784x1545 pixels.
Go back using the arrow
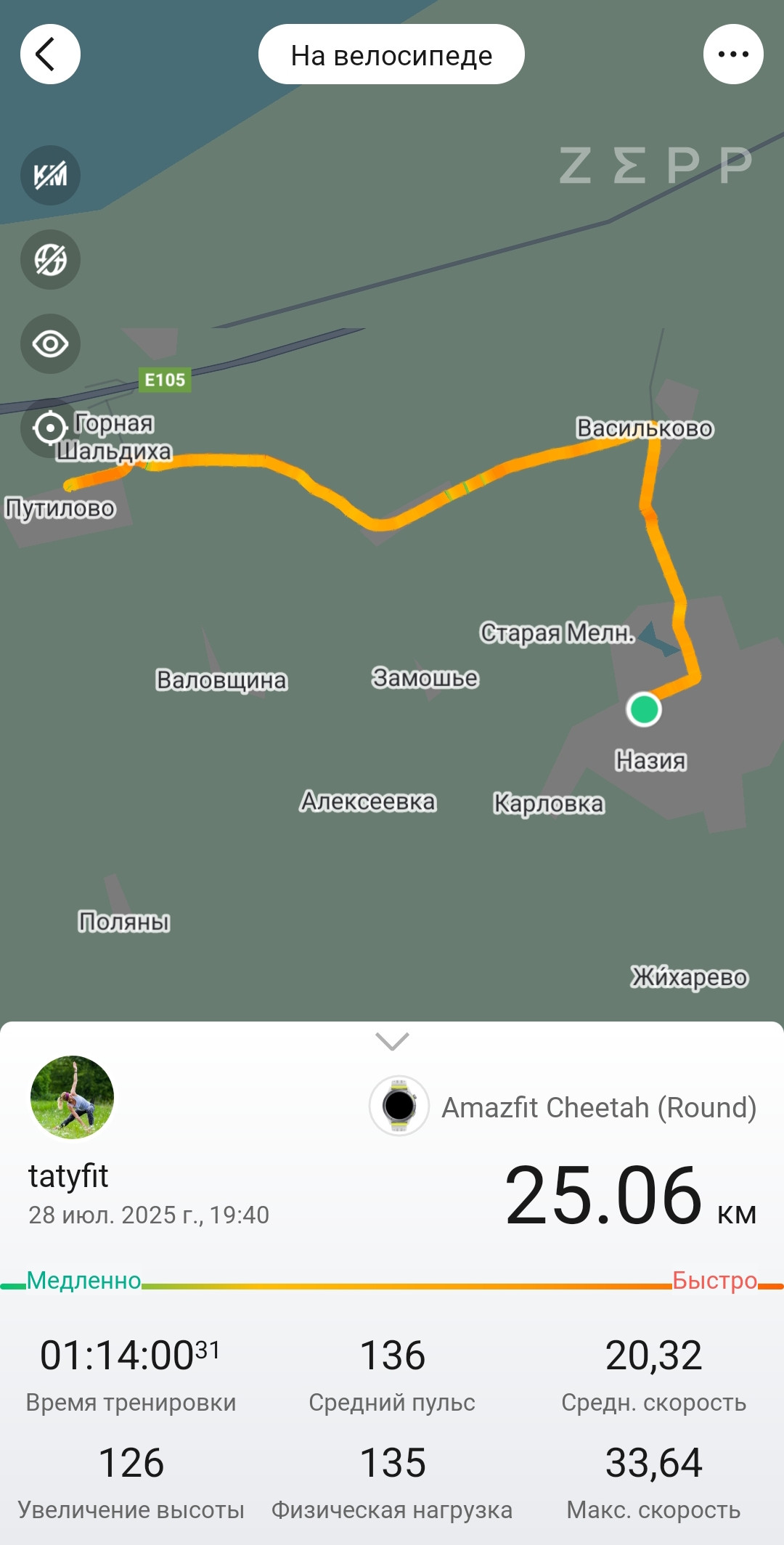50,54
